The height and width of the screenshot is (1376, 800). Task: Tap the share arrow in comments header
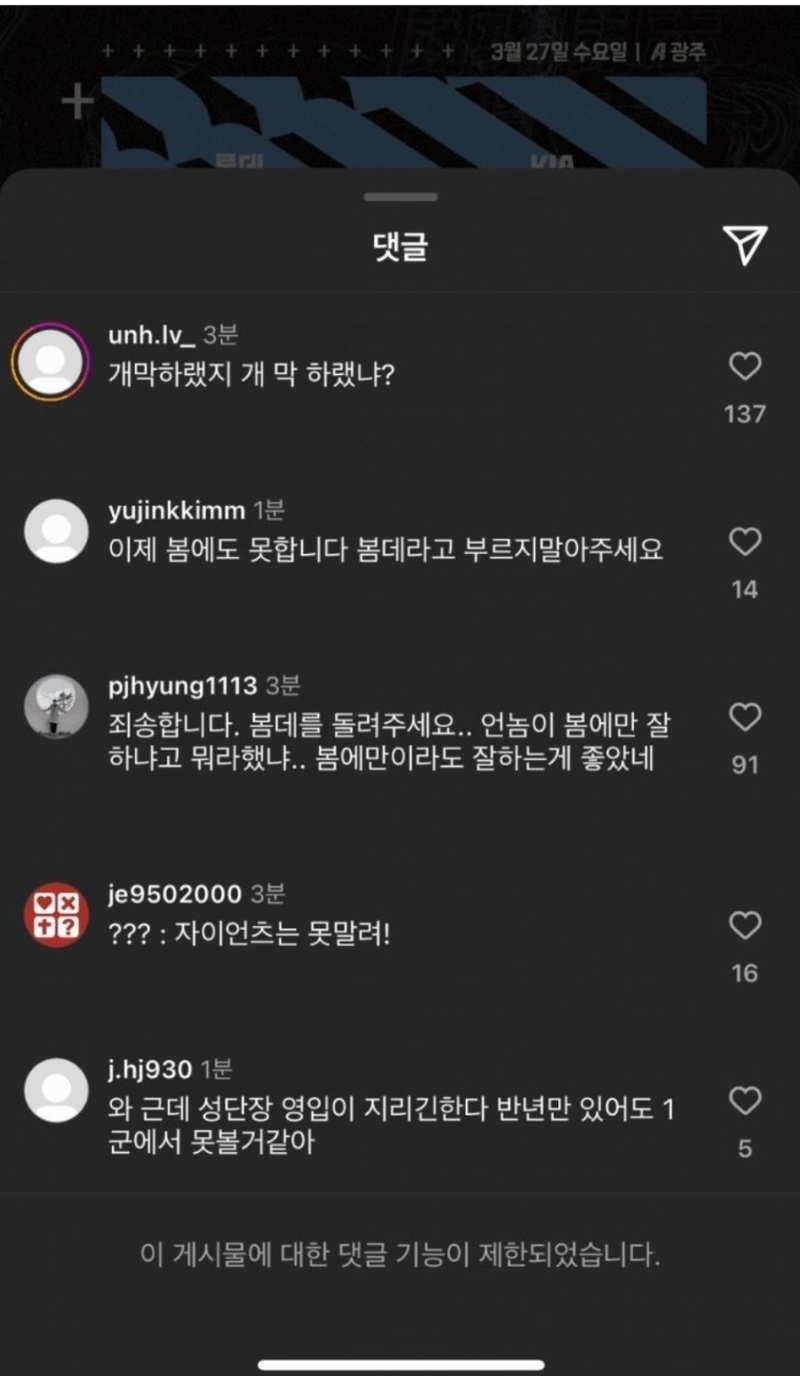745,245
